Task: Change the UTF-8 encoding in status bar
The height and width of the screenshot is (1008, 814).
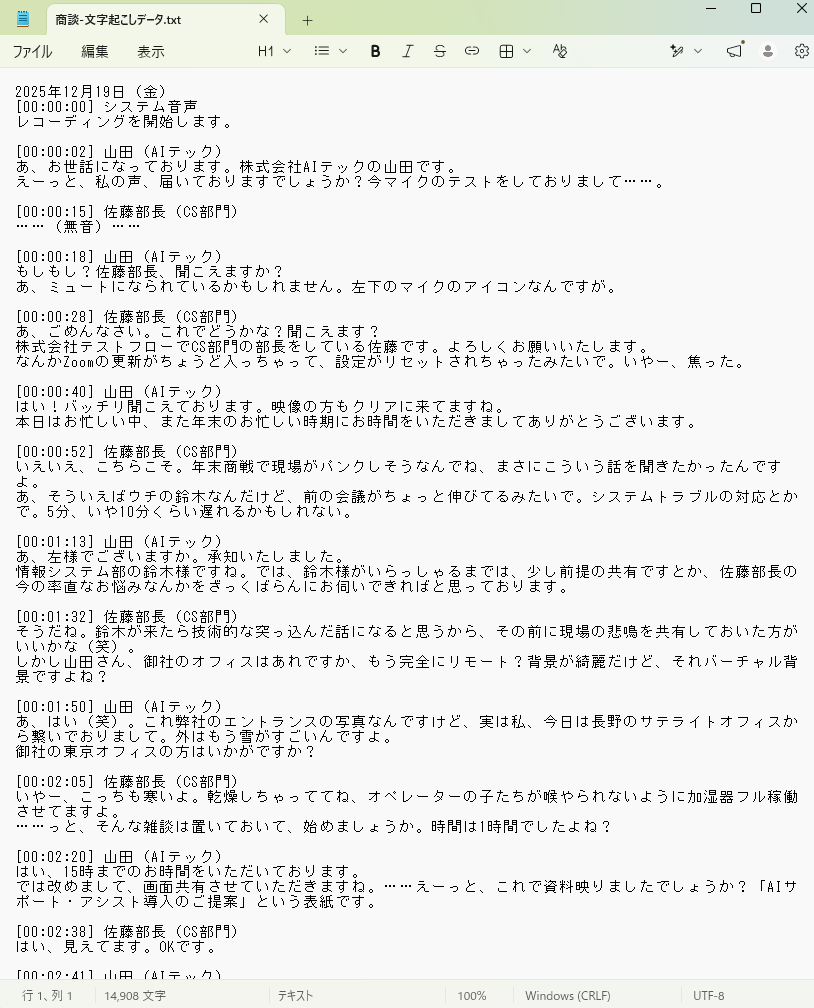Action: tap(709, 996)
